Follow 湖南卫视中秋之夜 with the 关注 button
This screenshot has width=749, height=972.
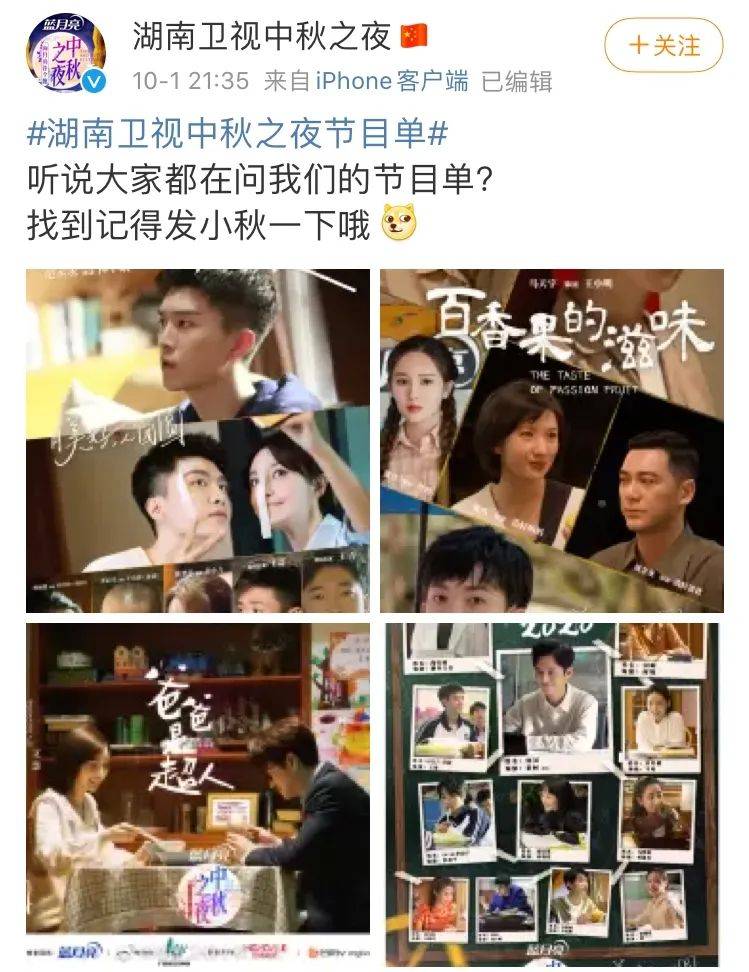664,45
